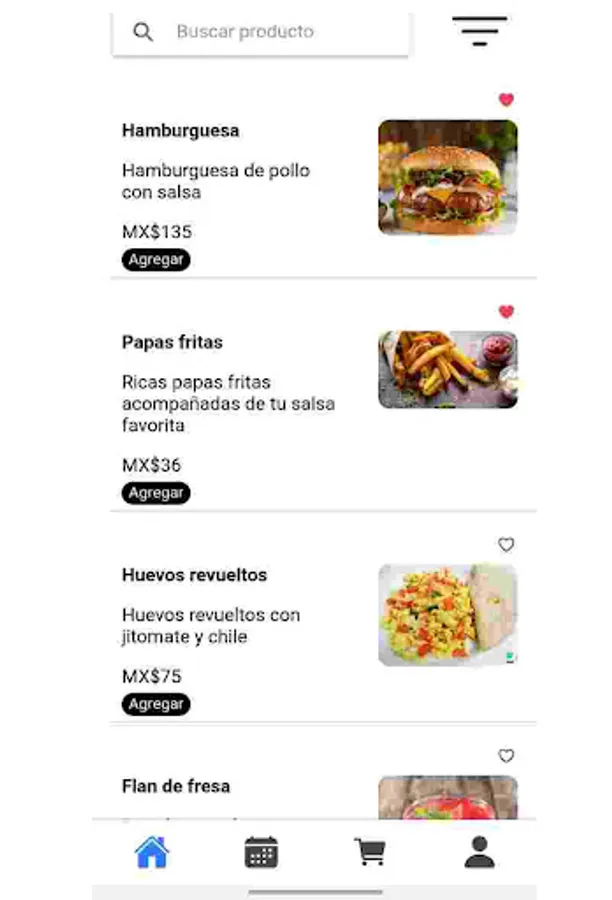Viewport: 612px width, 900px height.
Task: View the Papas fritas picture
Action: click(x=447, y=370)
